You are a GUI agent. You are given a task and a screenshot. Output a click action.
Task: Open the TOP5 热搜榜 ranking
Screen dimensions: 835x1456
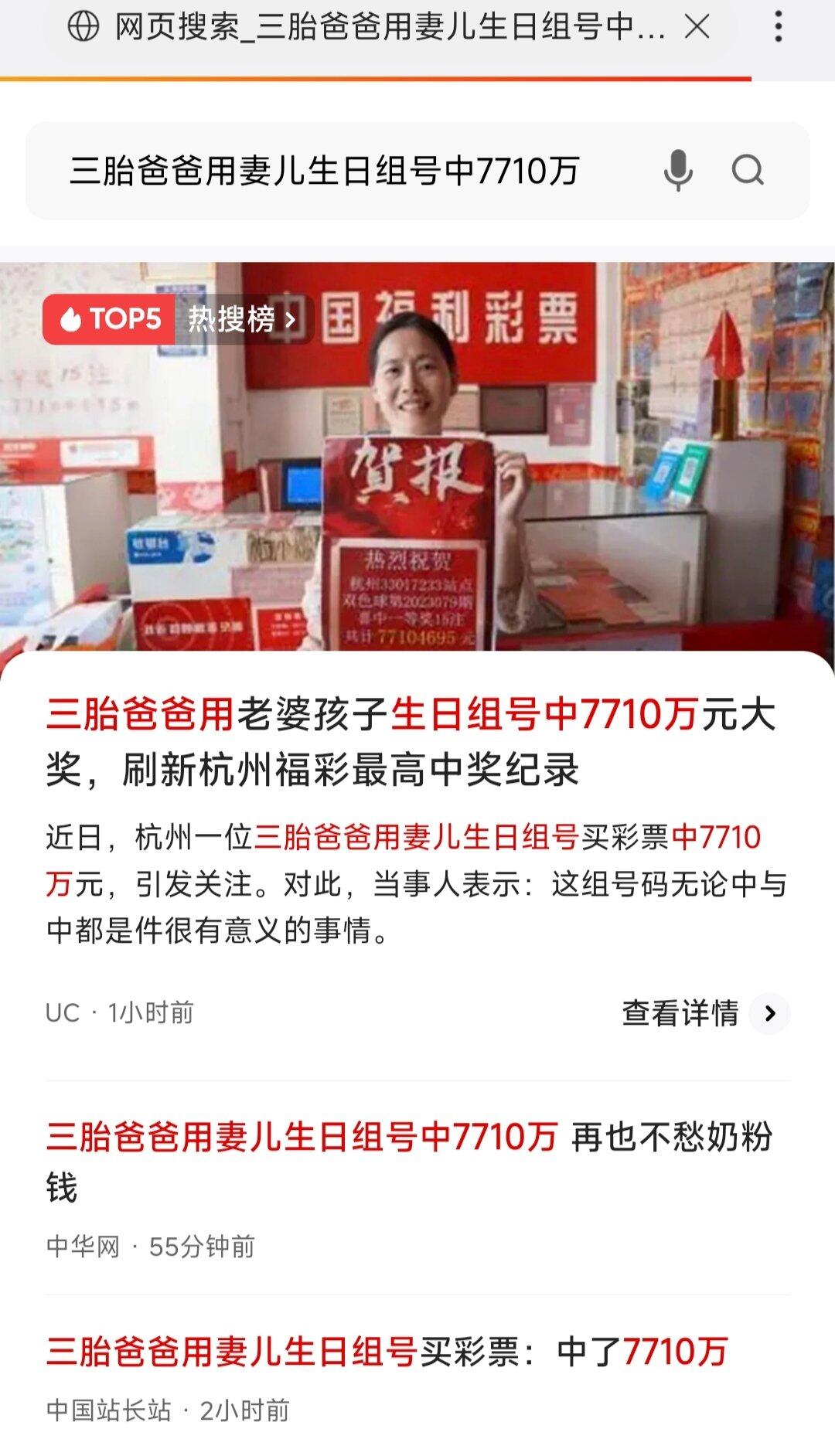pyautogui.click(x=176, y=318)
